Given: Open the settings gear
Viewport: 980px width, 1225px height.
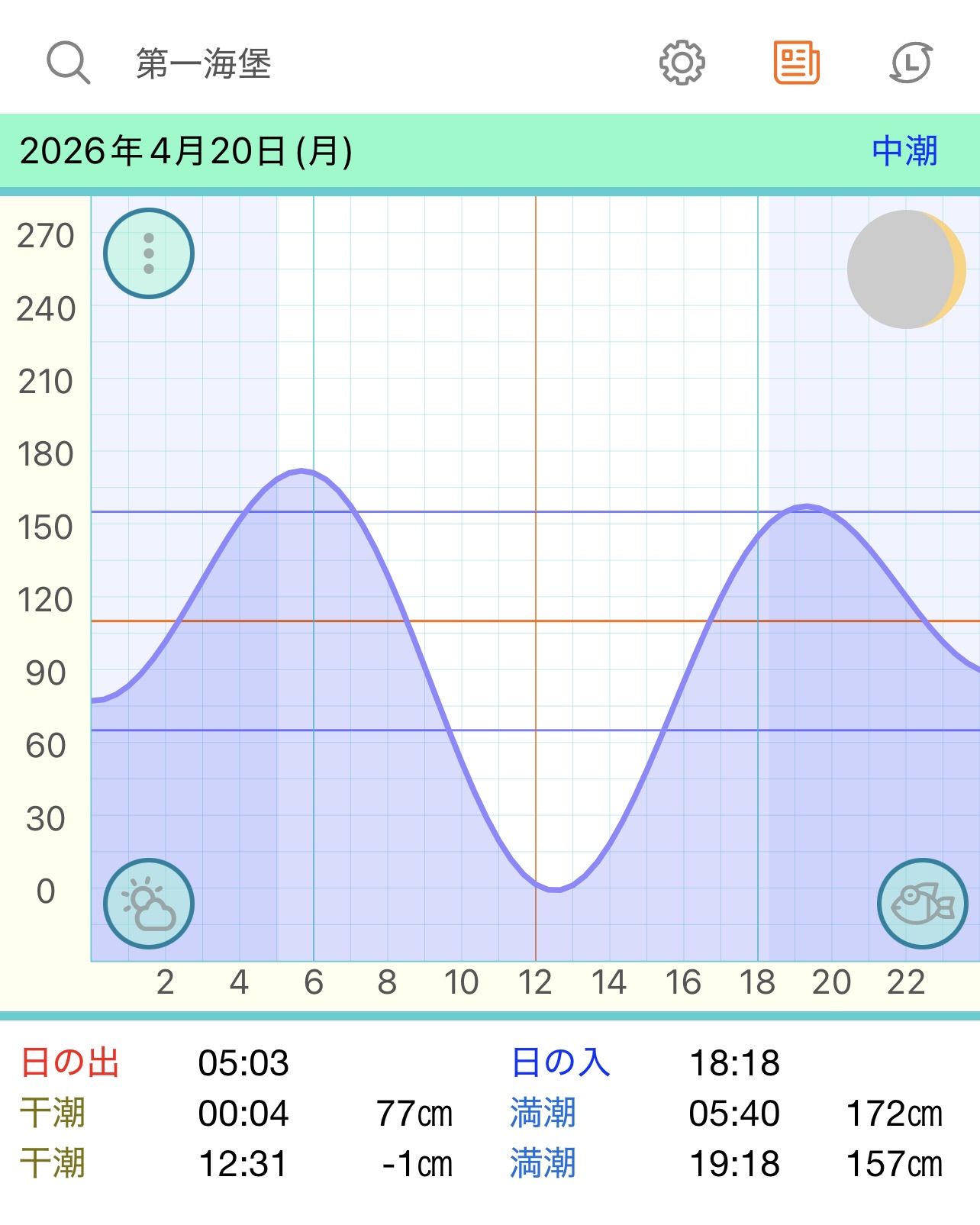Looking at the screenshot, I should point(682,63).
